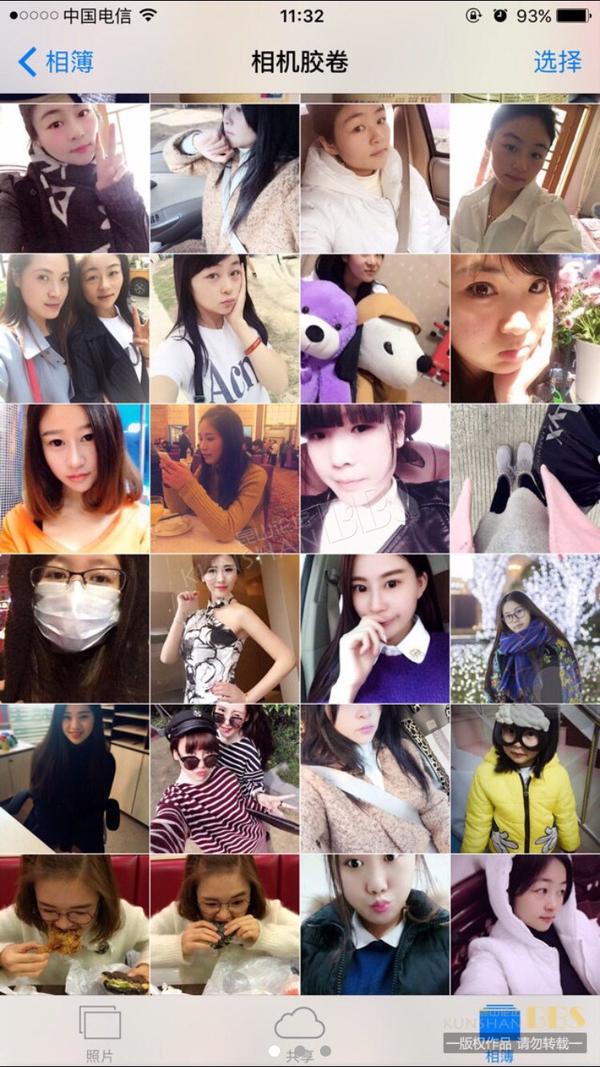Go back to 相簿 albums list

(x=57, y=62)
